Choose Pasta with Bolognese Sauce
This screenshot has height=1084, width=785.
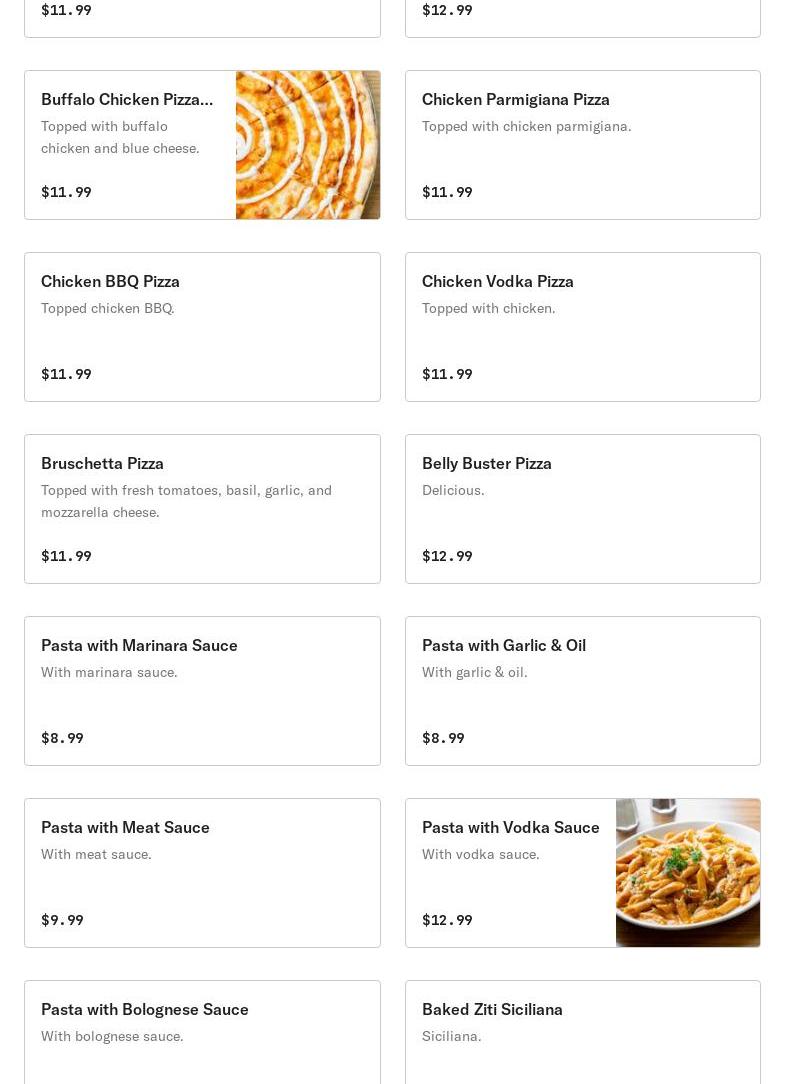click(x=202, y=1032)
